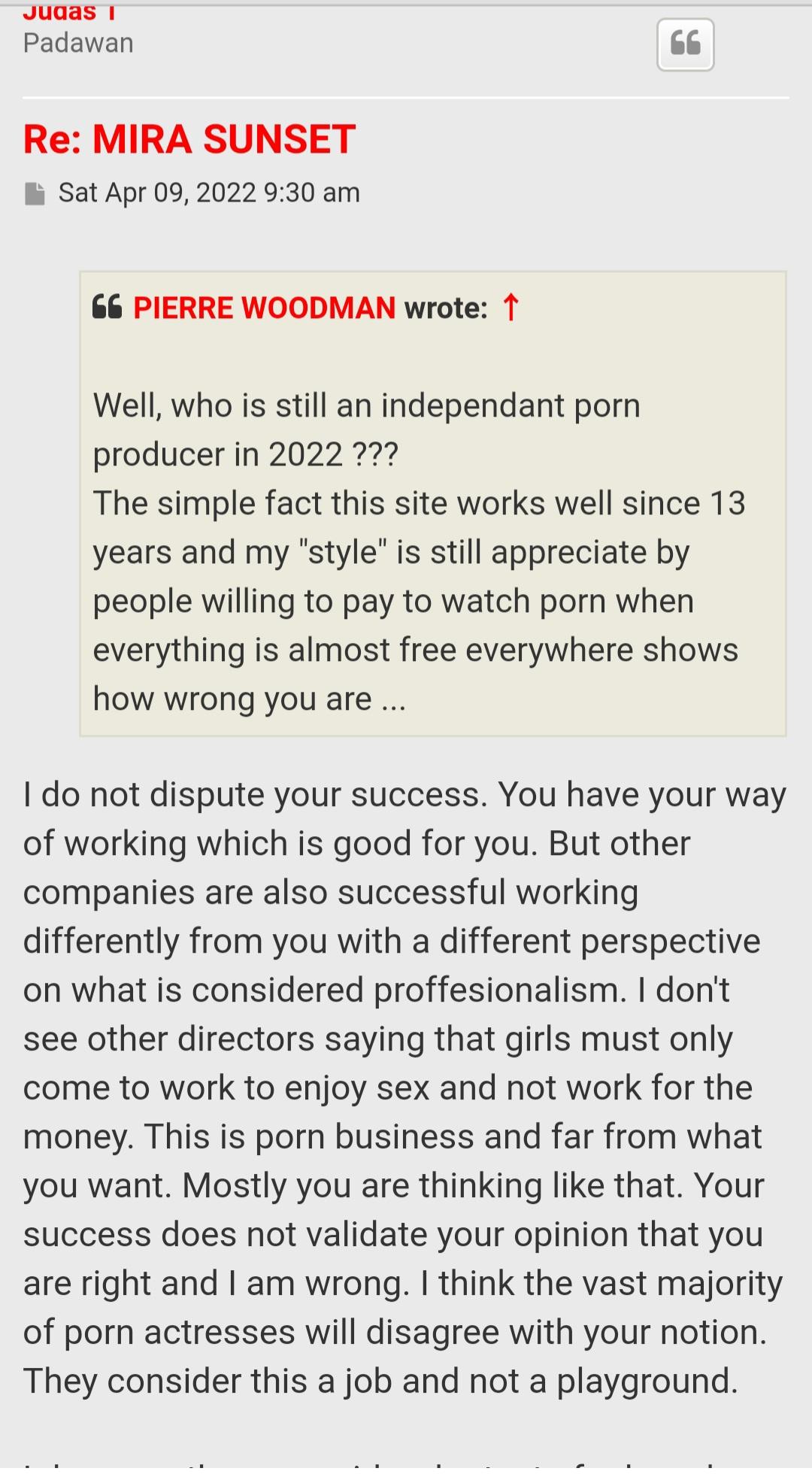Open PIERRE WOODMAN's profile from the quote

pyautogui.click(x=264, y=308)
